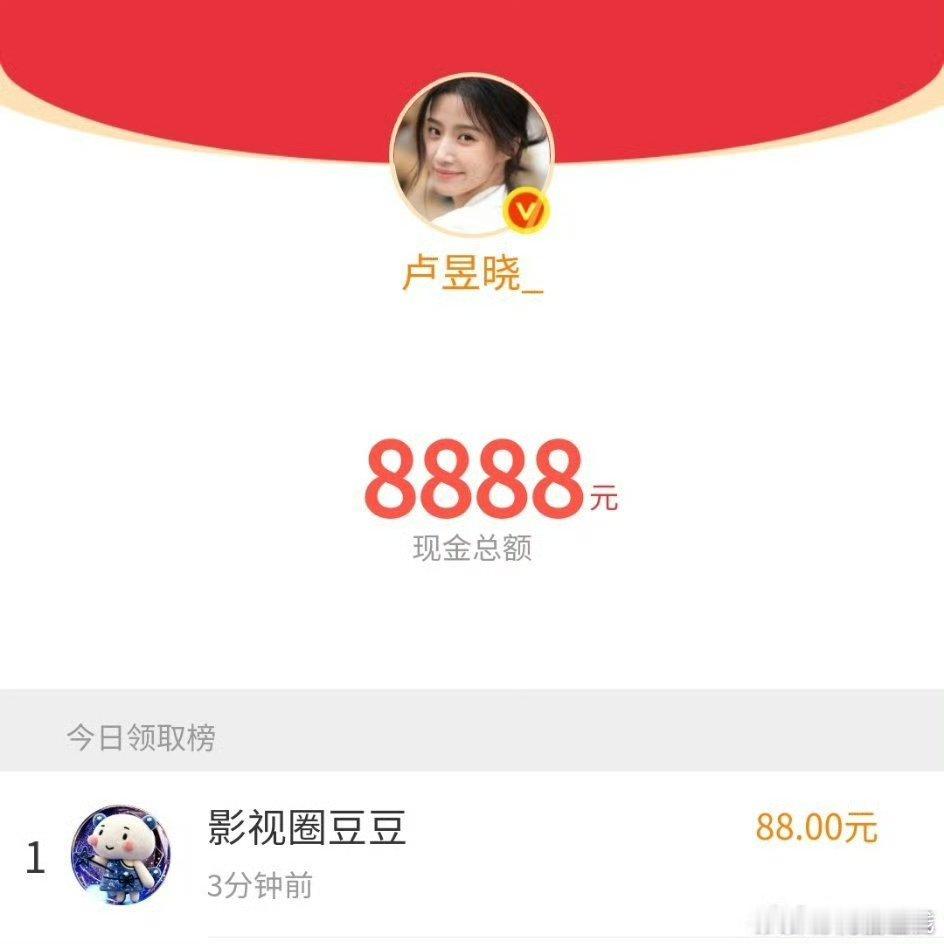Image resolution: width=944 pixels, height=944 pixels.
Task: Open 影视圈豆豆 row in claim list
Action: coord(472,855)
